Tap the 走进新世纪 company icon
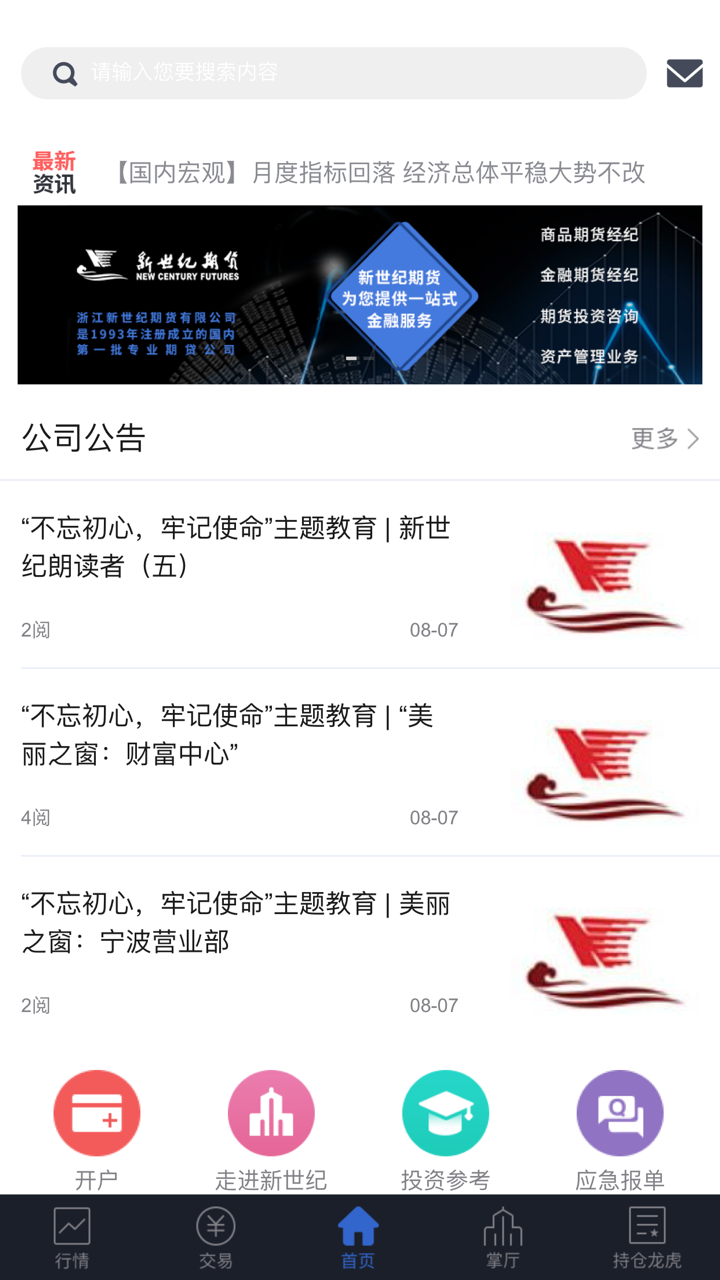 coord(271,1112)
